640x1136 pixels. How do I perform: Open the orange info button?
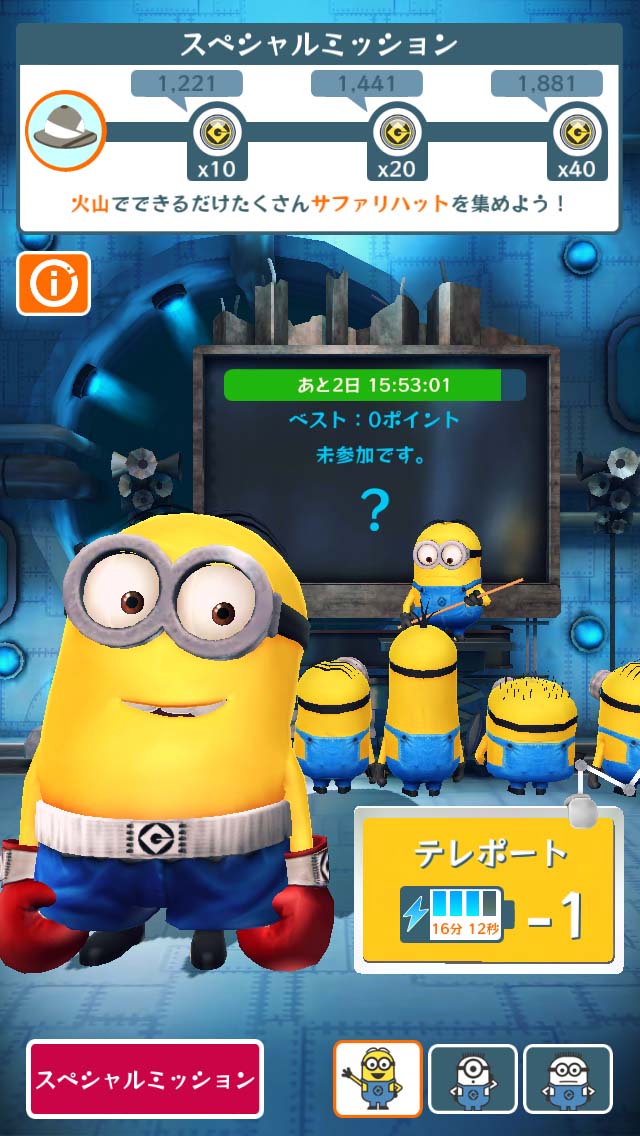click(x=53, y=284)
